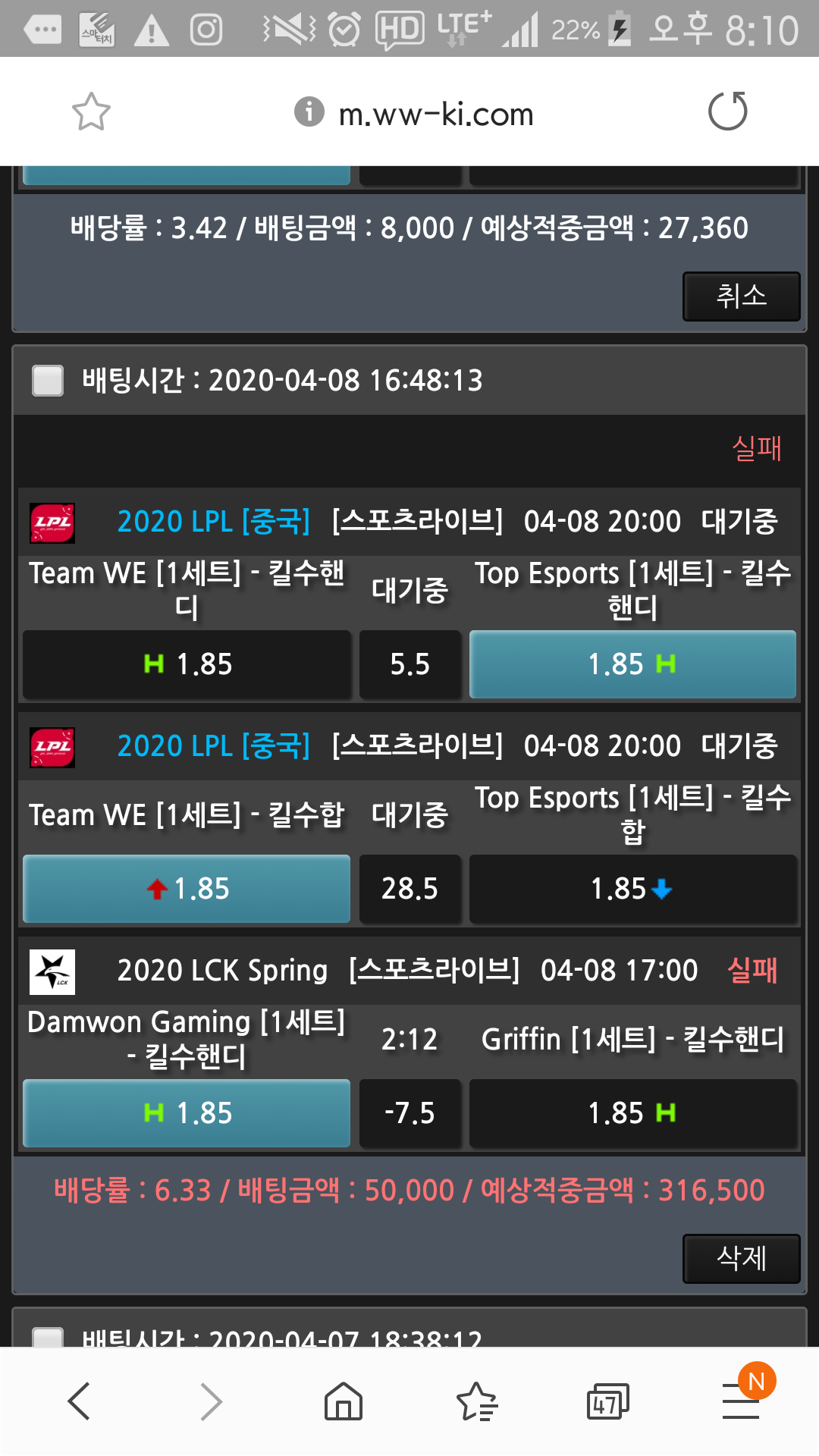Go forward to the next page
This screenshot has width=819, height=1456.
pos(211,1401)
